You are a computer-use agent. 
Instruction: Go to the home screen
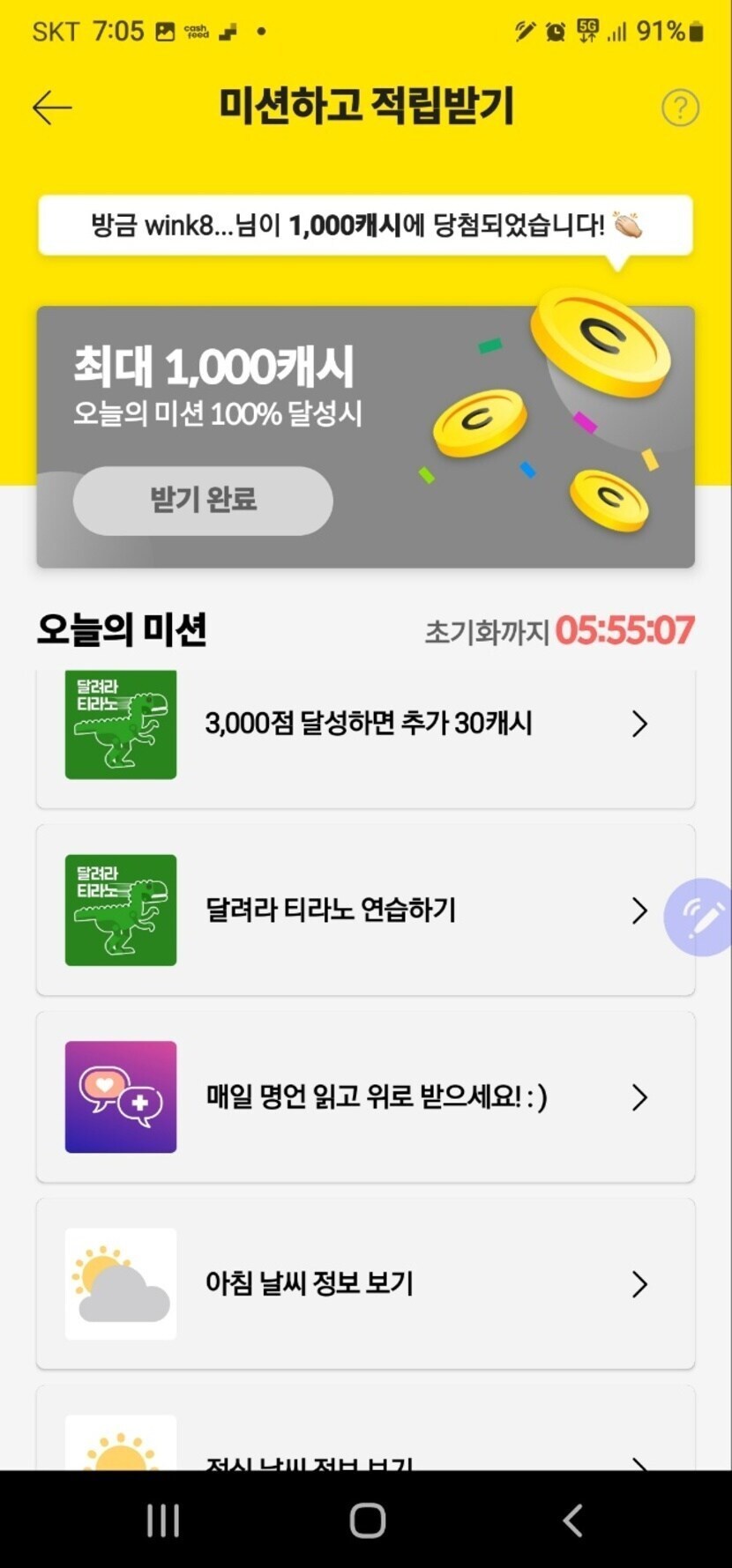[x=367, y=1520]
